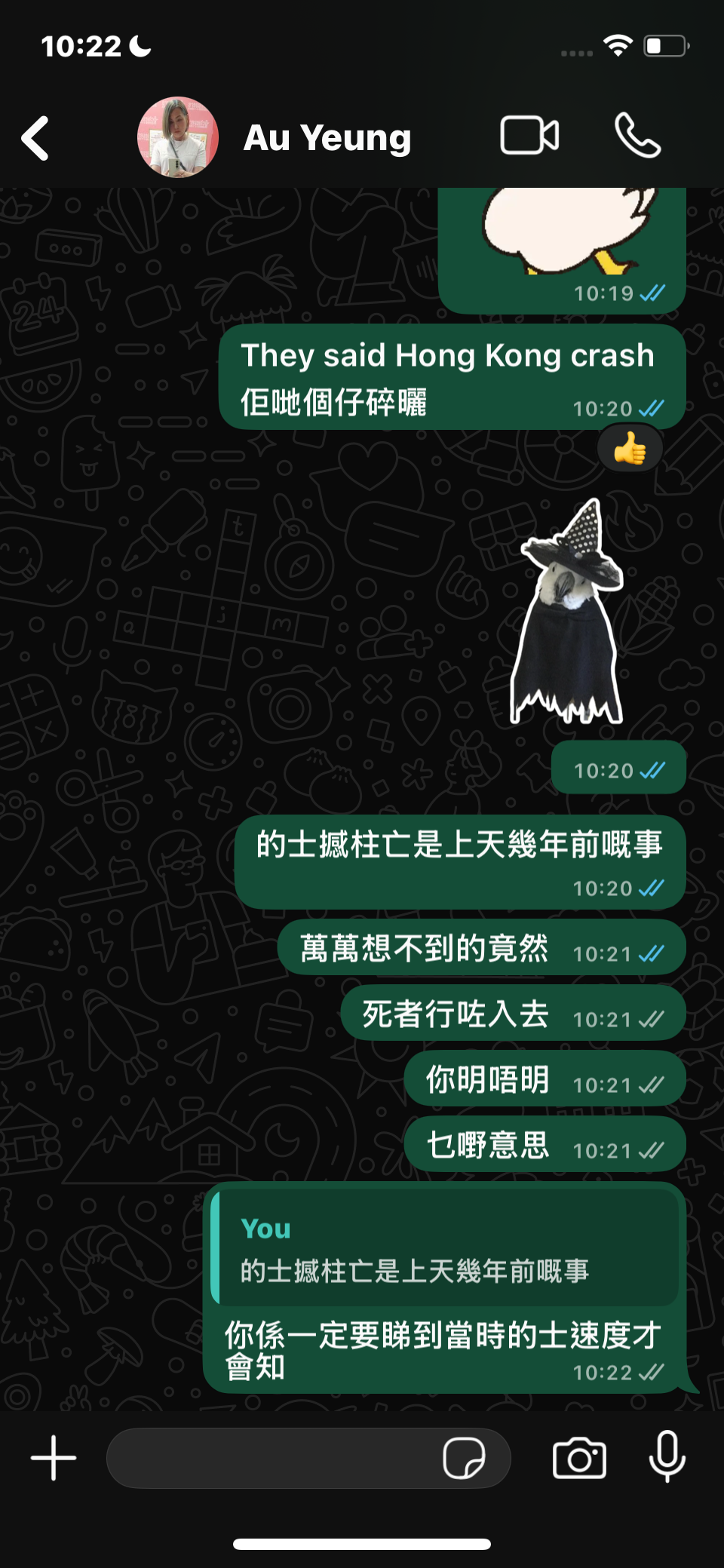The width and height of the screenshot is (724, 1568).
Task: Go back to the chat list
Action: click(x=35, y=138)
